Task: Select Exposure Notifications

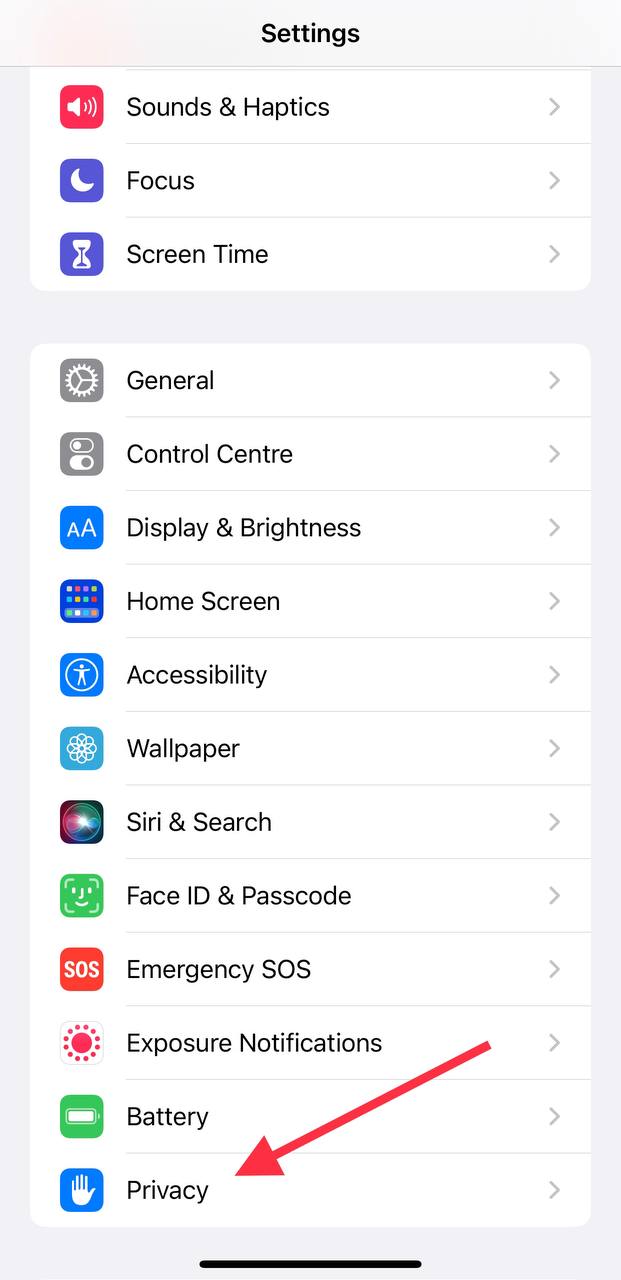Action: click(x=254, y=1043)
